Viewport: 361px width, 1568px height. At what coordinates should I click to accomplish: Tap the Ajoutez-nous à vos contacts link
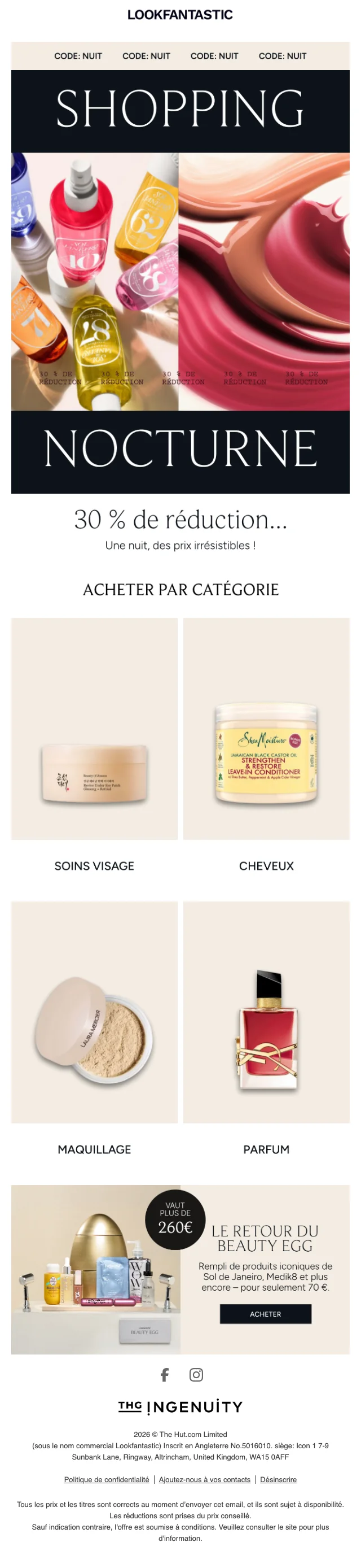[x=204, y=1479]
